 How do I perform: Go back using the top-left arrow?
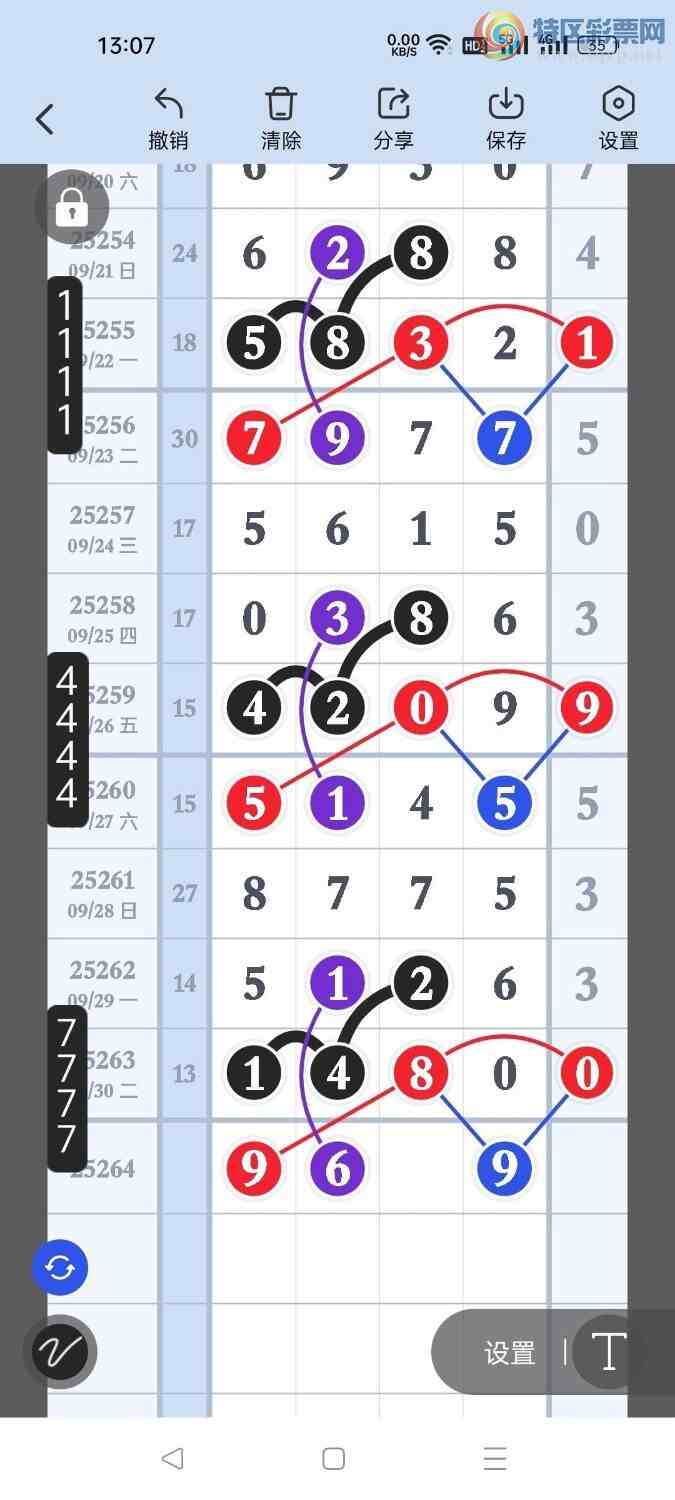pyautogui.click(x=44, y=119)
